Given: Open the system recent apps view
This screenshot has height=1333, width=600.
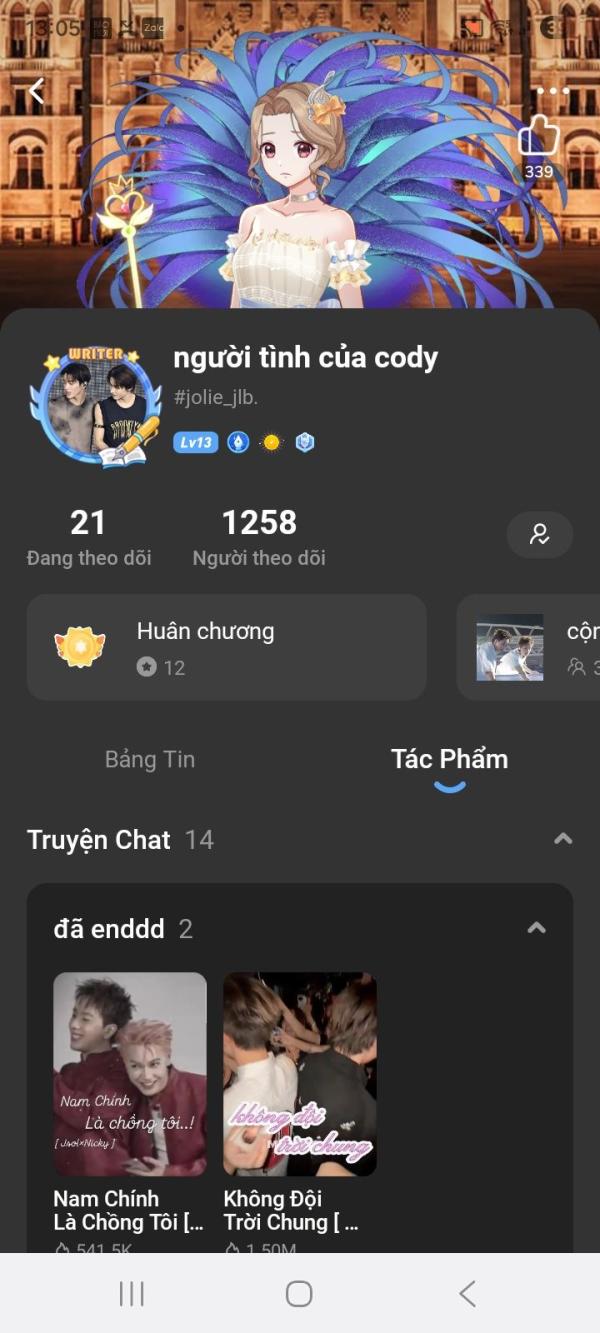Looking at the screenshot, I should coord(132,1293).
